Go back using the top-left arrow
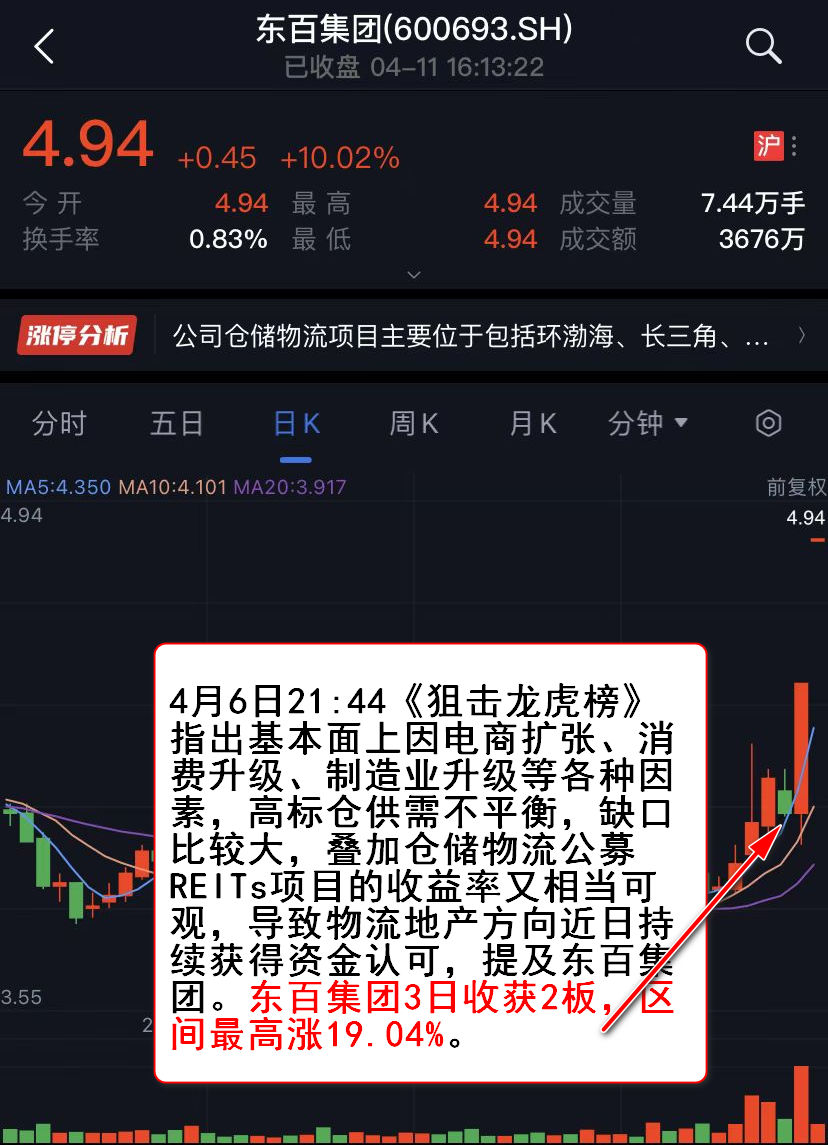Screen dimensions: 828x1145 (44, 47)
